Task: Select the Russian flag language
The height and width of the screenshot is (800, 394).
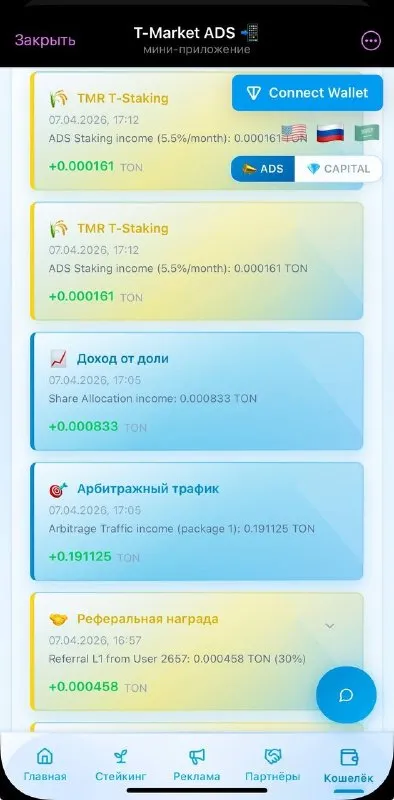Action: point(330,133)
